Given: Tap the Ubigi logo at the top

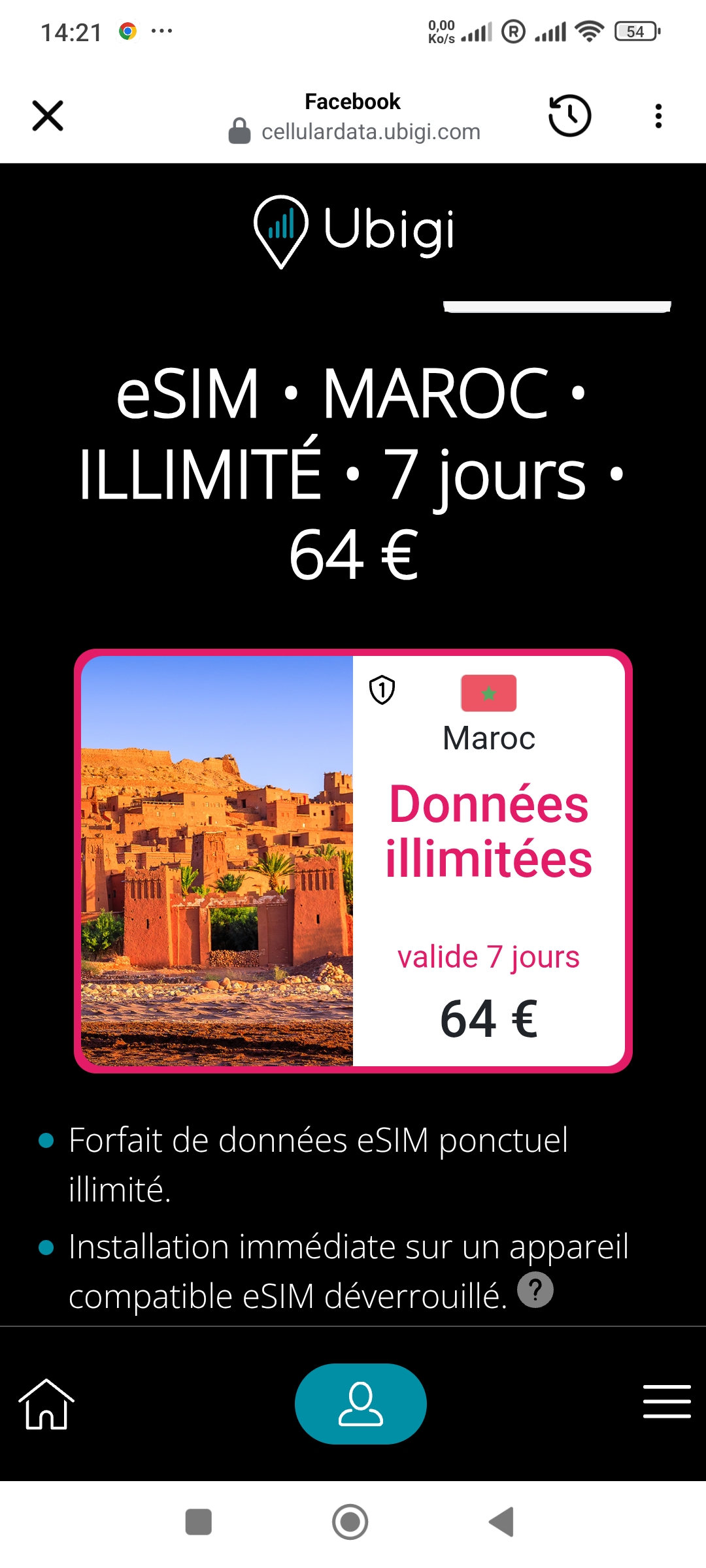Looking at the screenshot, I should pos(354,231).
